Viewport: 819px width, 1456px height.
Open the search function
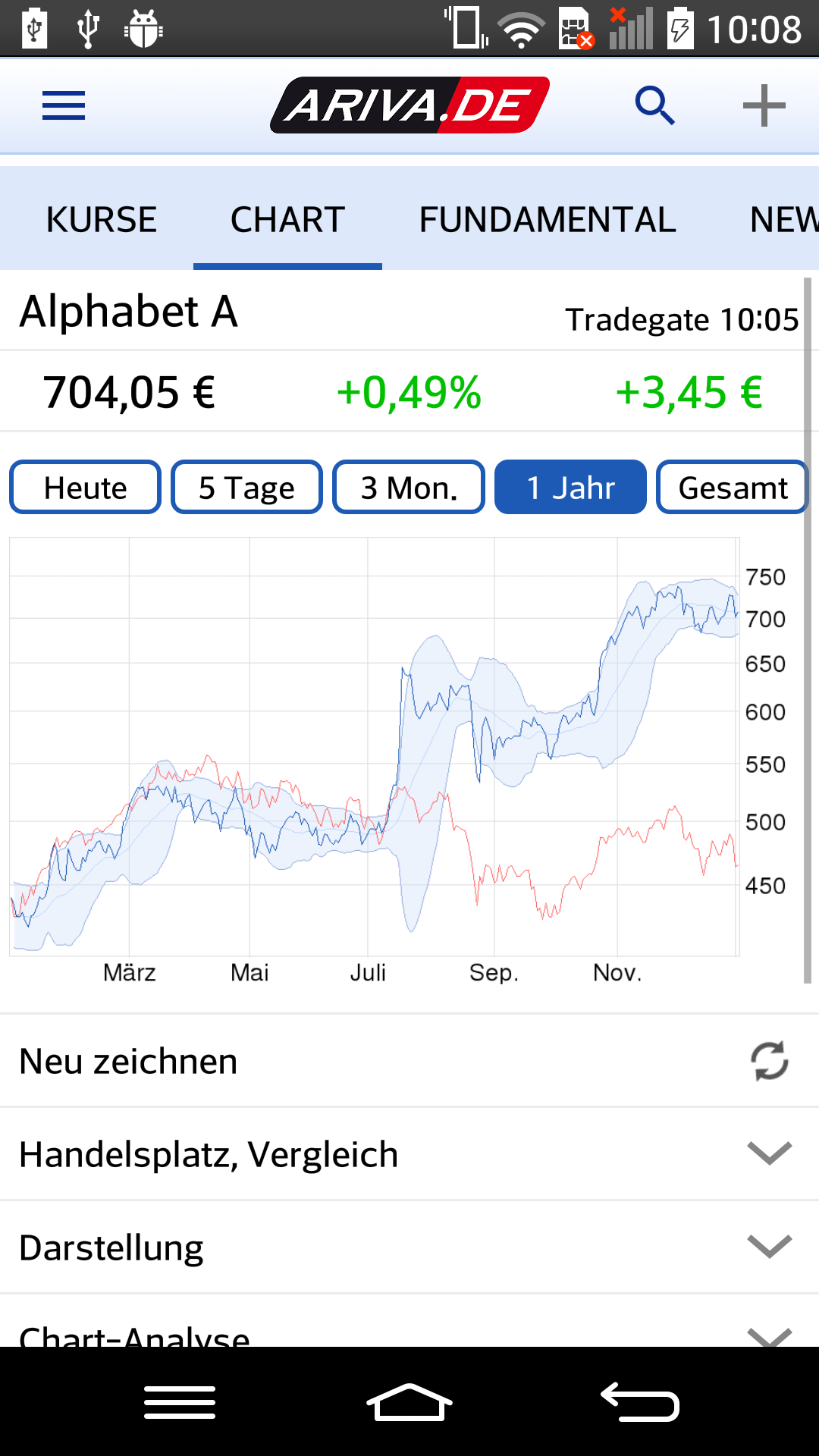pos(655,106)
